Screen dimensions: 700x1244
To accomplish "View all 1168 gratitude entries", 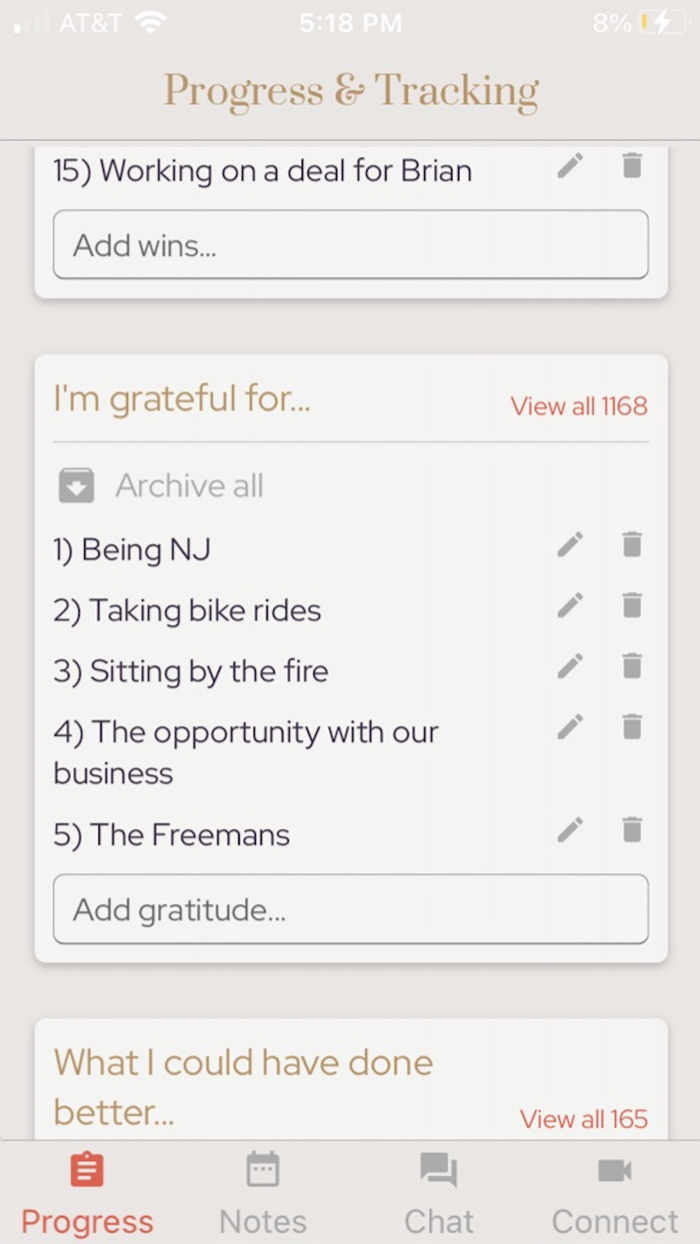I will click(579, 406).
